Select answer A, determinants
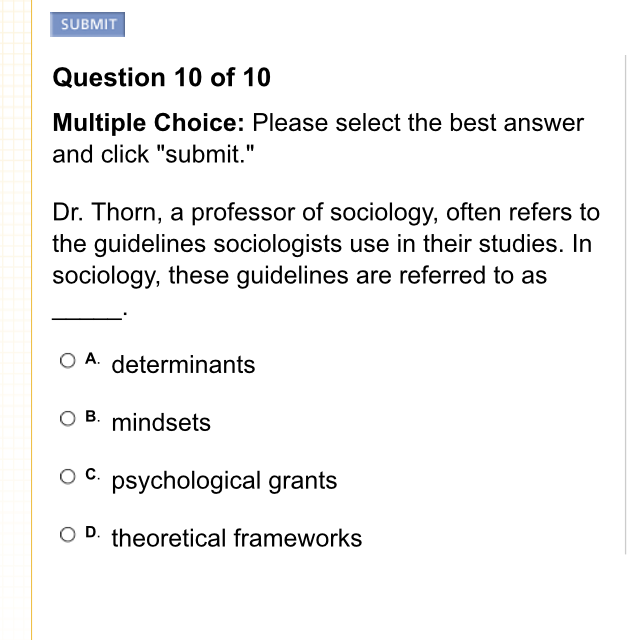The width and height of the screenshot is (640, 640). click(67, 360)
